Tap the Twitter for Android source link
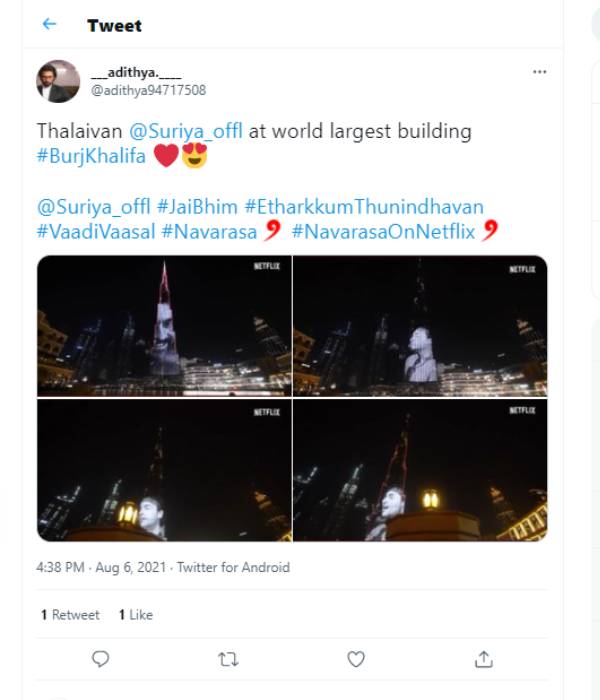 (x=233, y=567)
